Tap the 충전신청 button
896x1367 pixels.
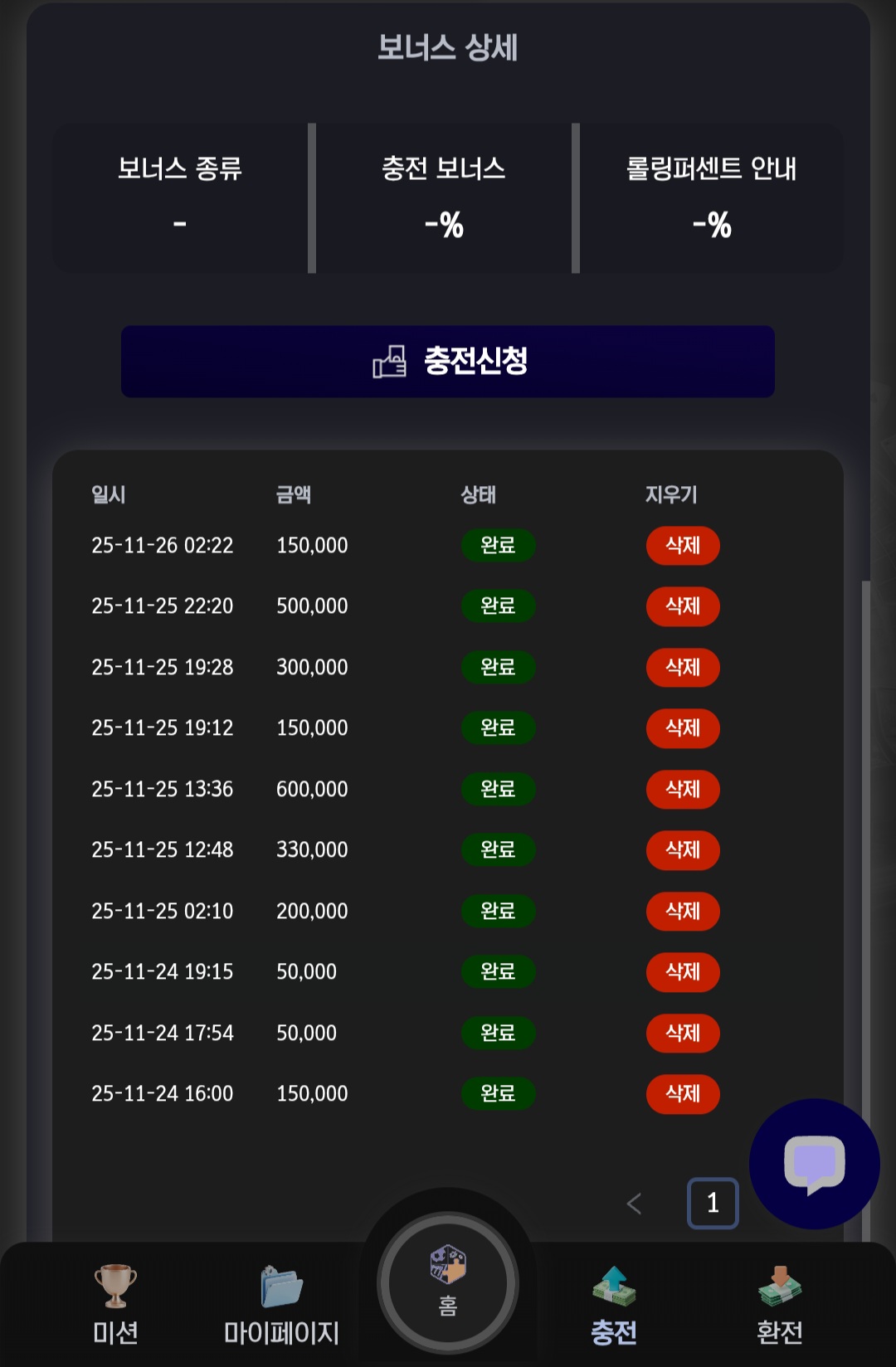pos(448,362)
